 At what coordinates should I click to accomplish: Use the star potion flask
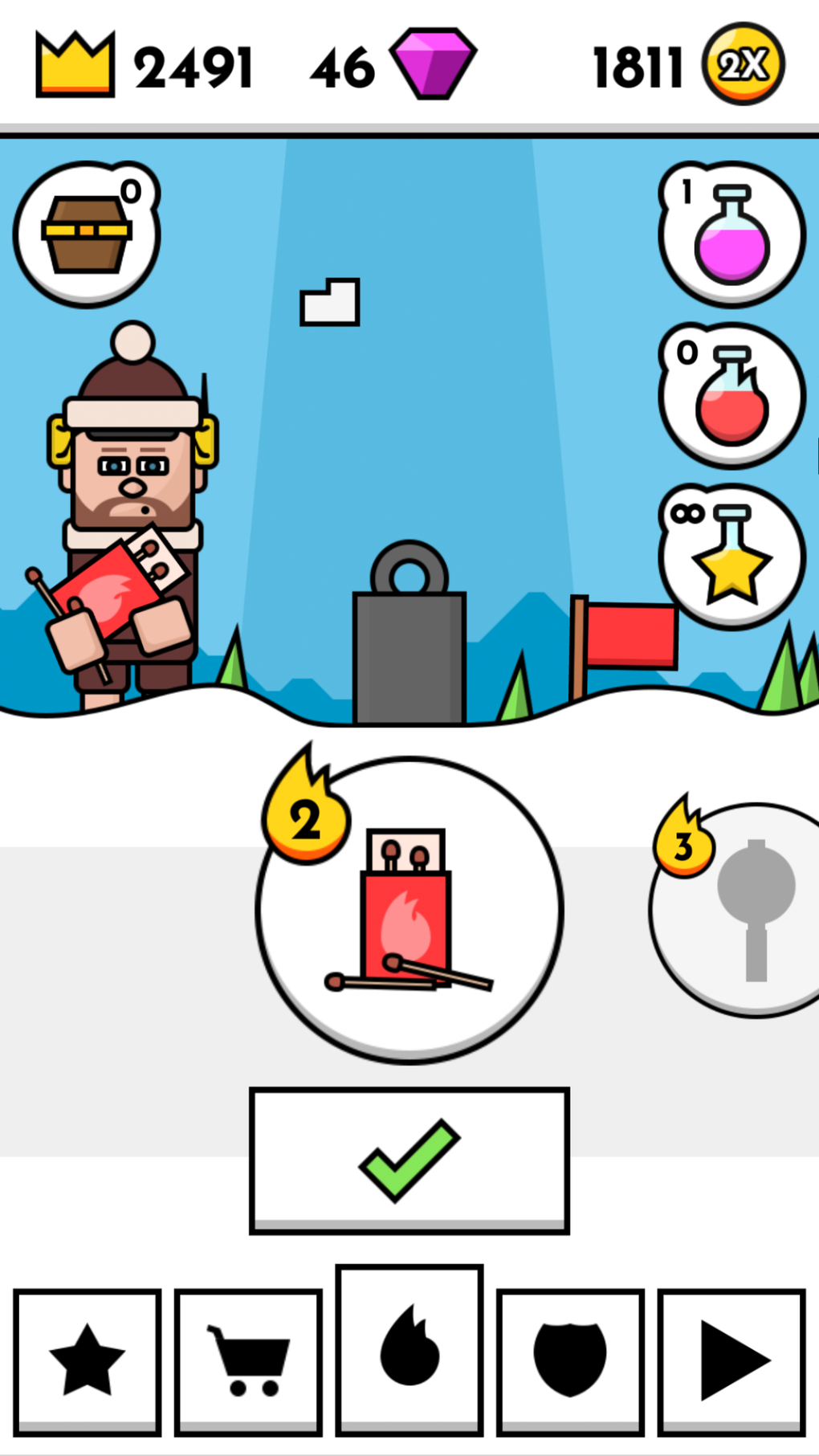tap(731, 557)
